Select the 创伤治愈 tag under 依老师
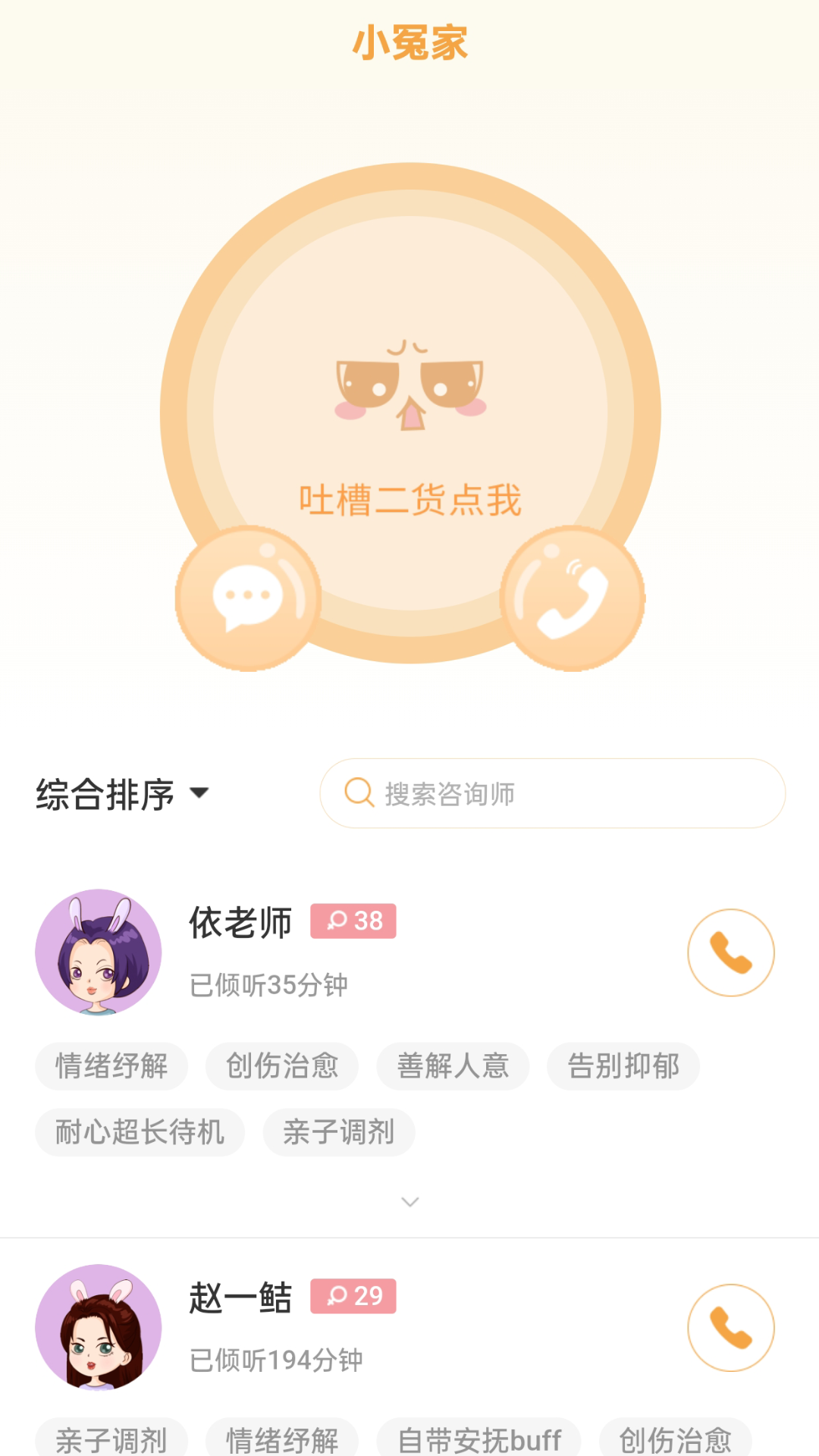Image resolution: width=819 pixels, height=1456 pixels. point(281,1065)
